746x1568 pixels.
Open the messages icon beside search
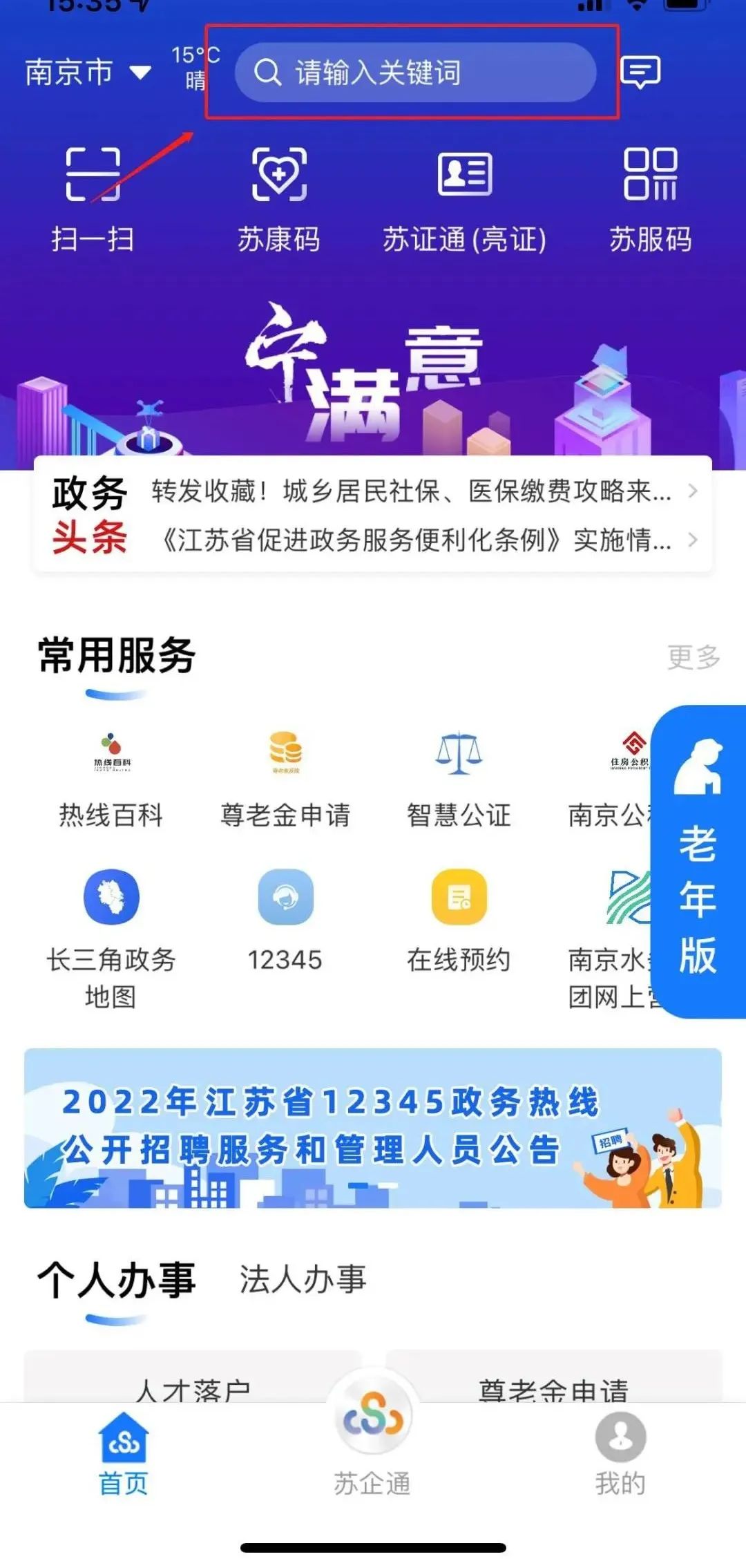point(640,72)
